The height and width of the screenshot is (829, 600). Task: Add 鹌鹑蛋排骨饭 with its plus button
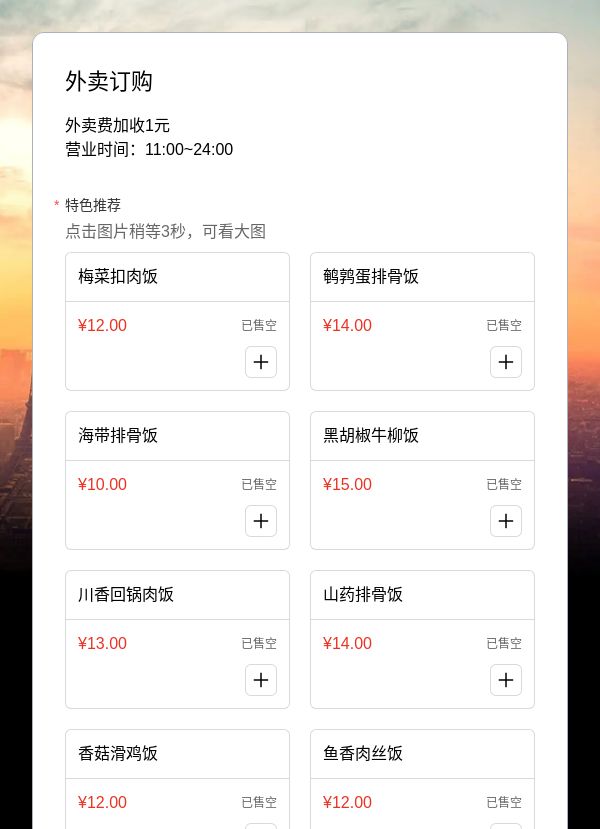point(506,362)
